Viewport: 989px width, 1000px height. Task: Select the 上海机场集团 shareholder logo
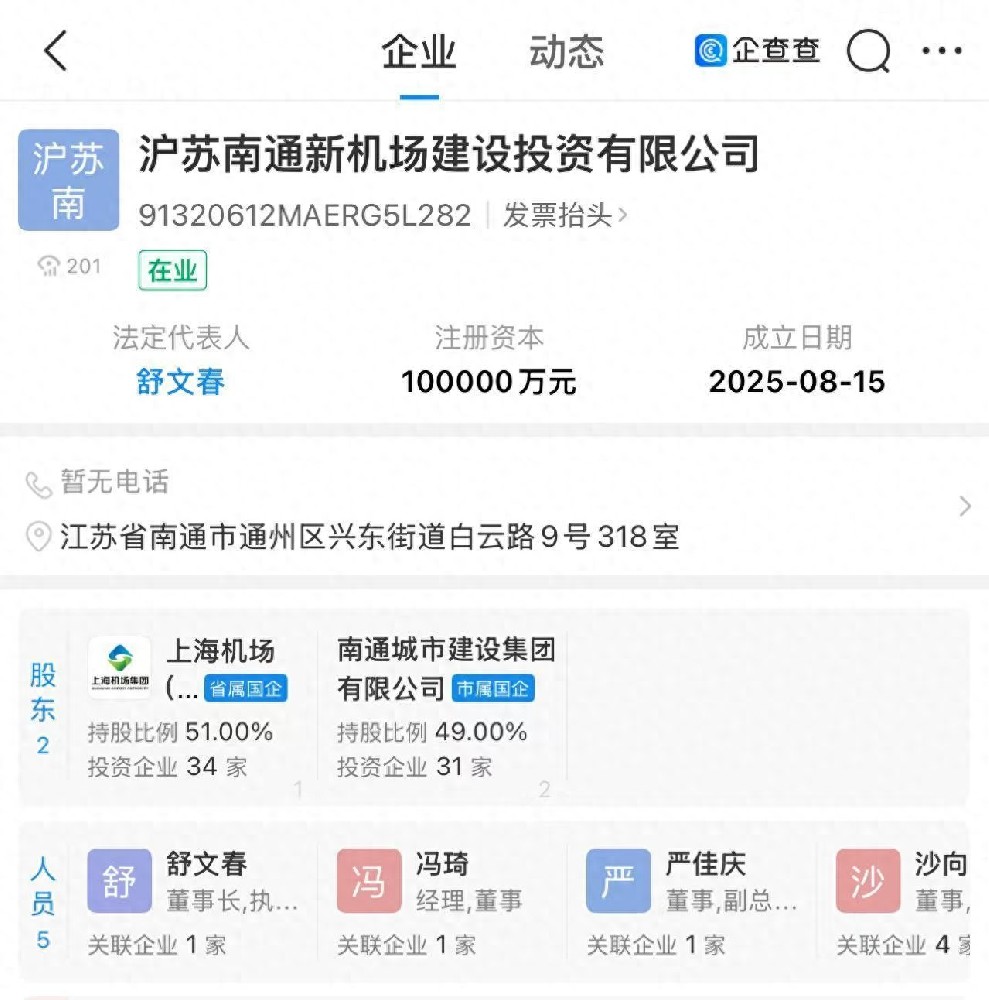tap(117, 665)
